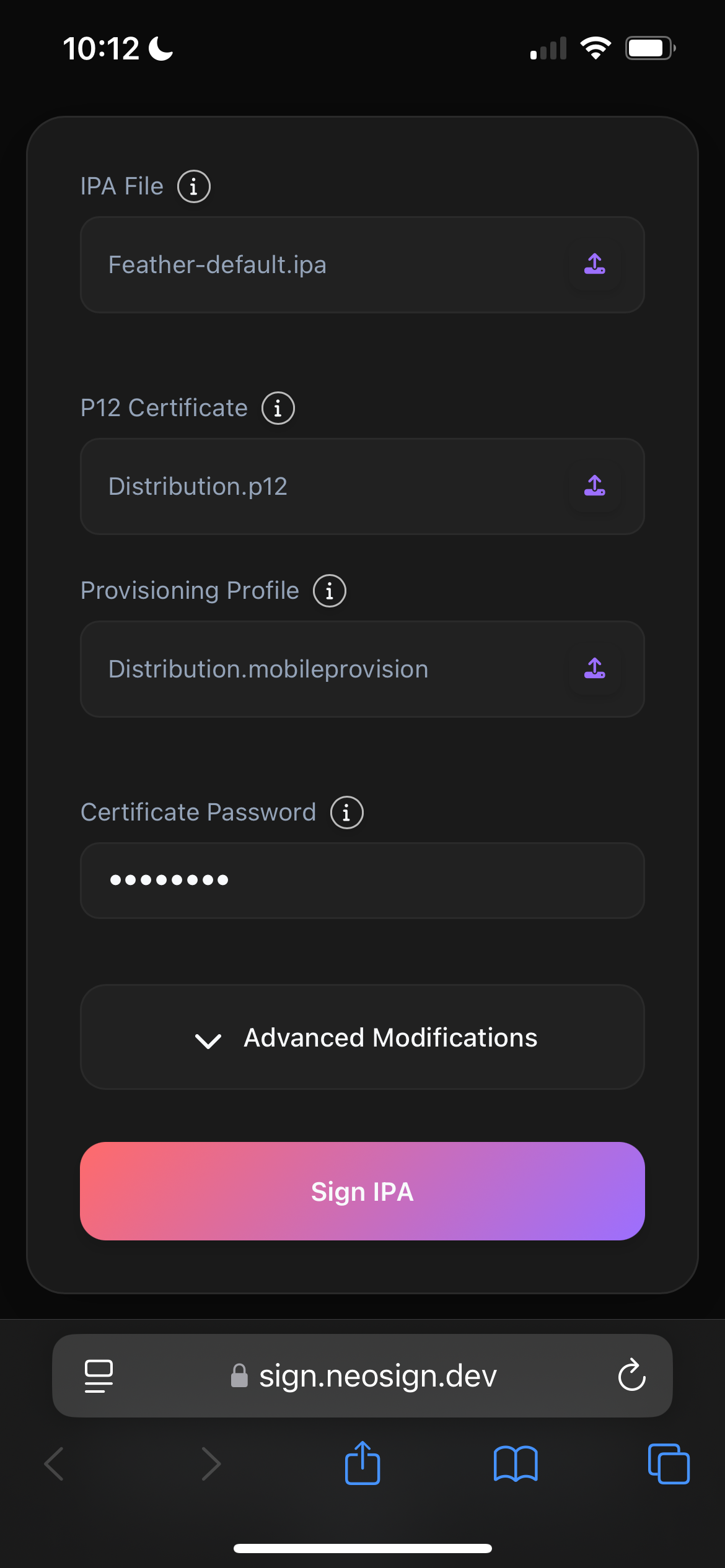The image size is (725, 1568).
Task: Tap the Feather-default.ipa file field
Action: (310, 264)
